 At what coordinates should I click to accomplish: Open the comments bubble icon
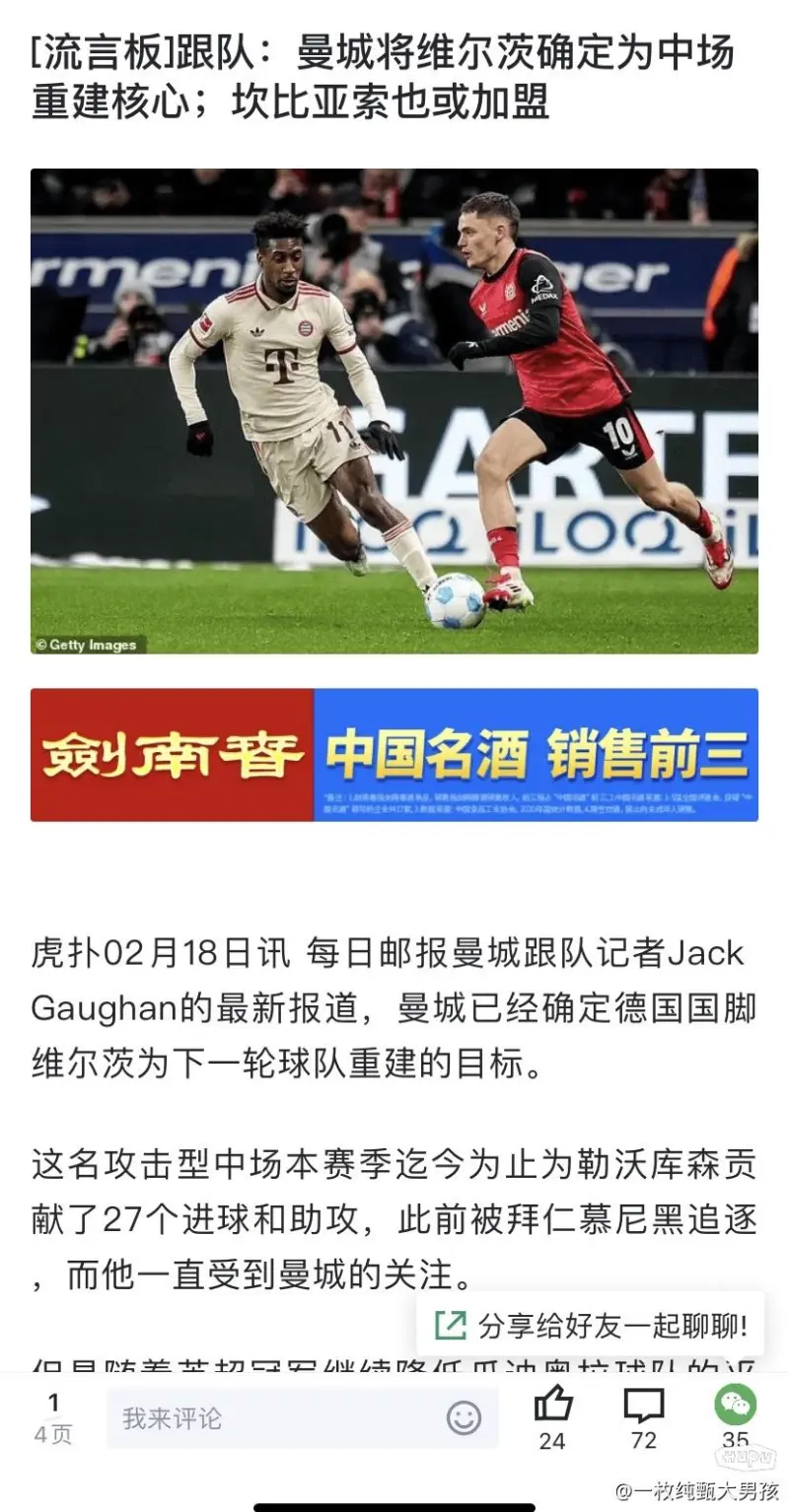click(x=643, y=1406)
